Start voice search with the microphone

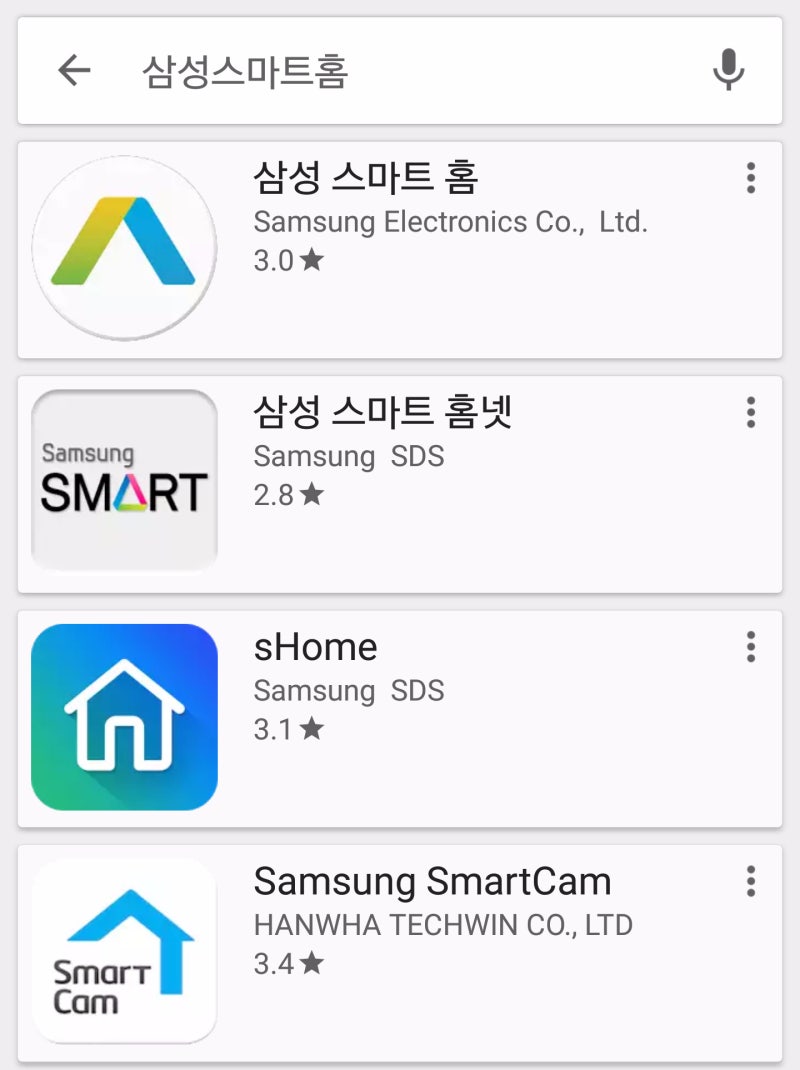coord(729,70)
